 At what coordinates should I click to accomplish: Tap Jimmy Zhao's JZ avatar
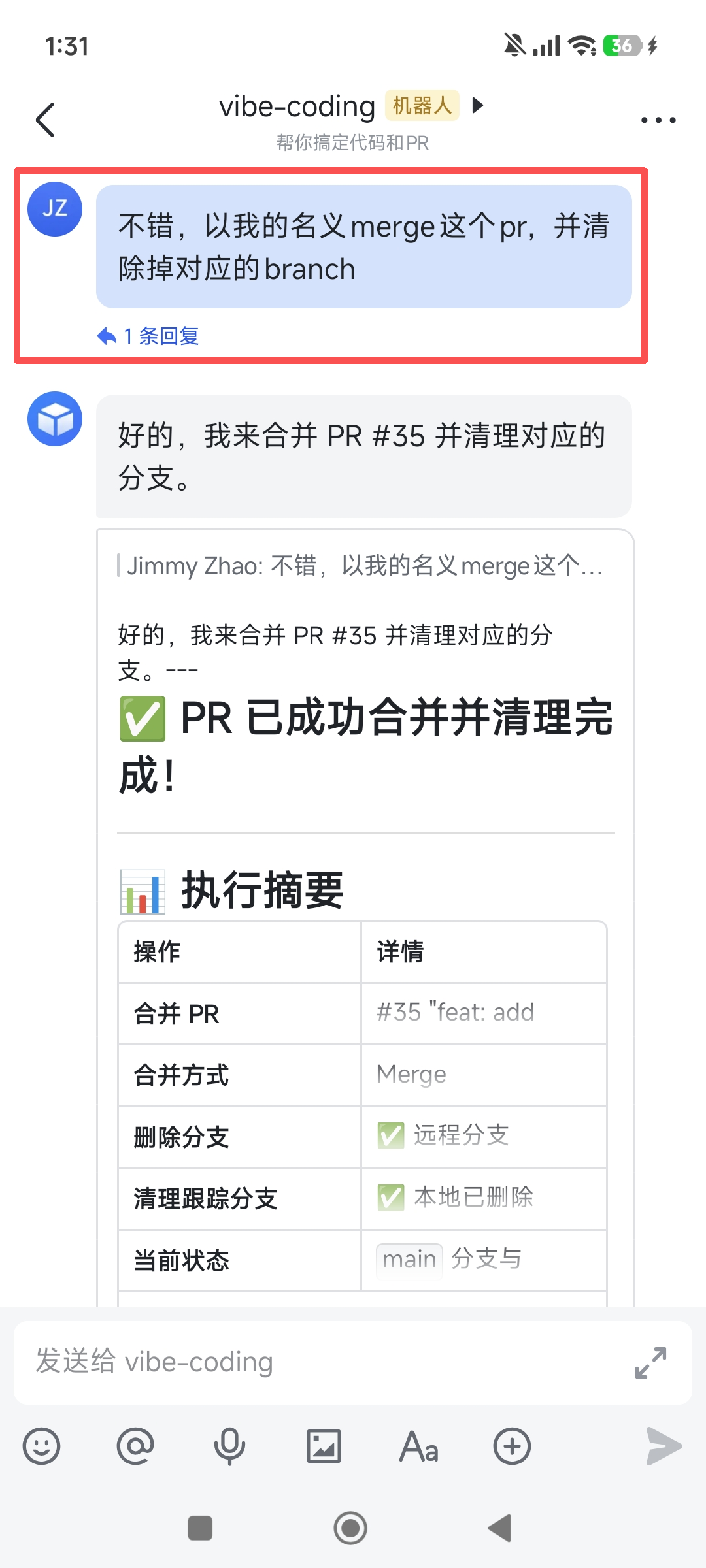(55, 208)
